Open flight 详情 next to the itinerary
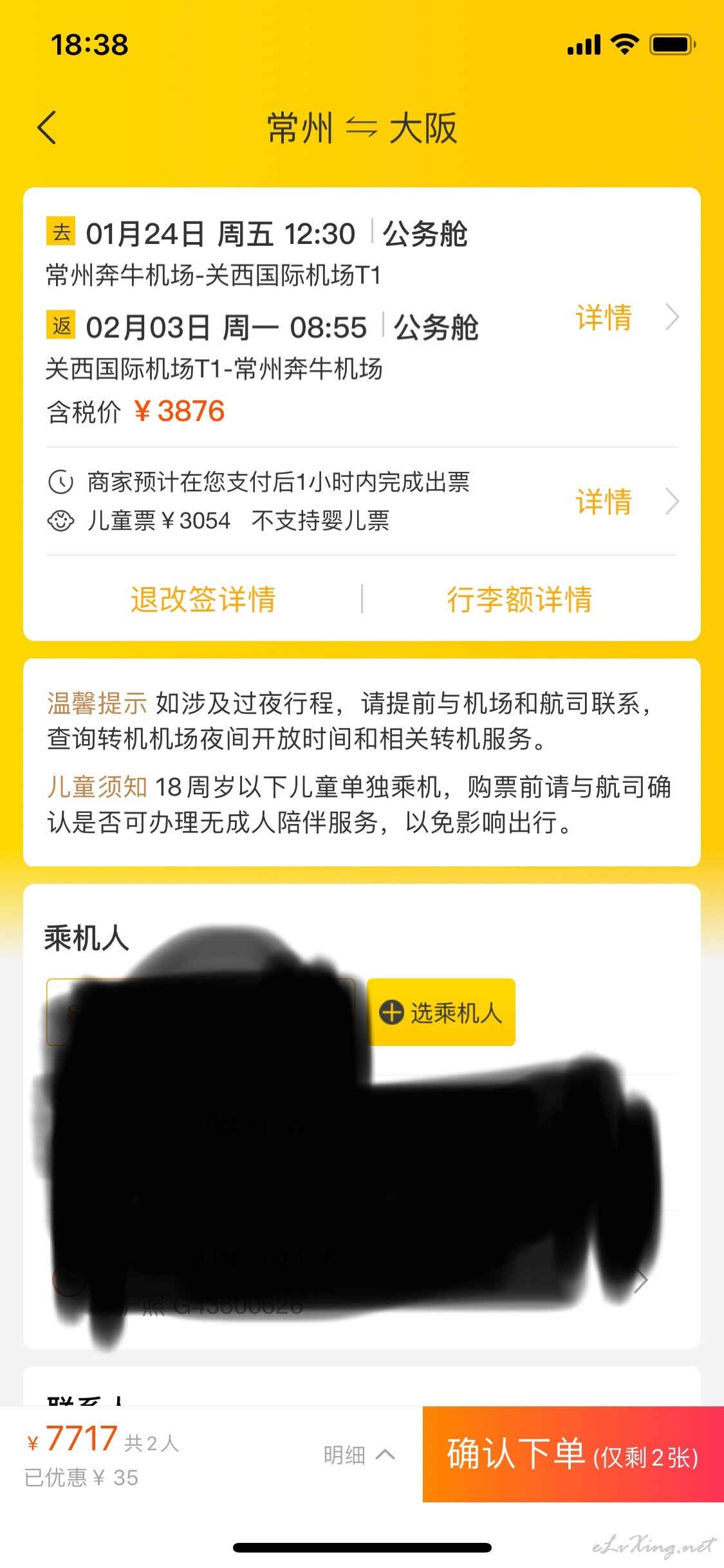The width and height of the screenshot is (724, 1568). (627, 317)
